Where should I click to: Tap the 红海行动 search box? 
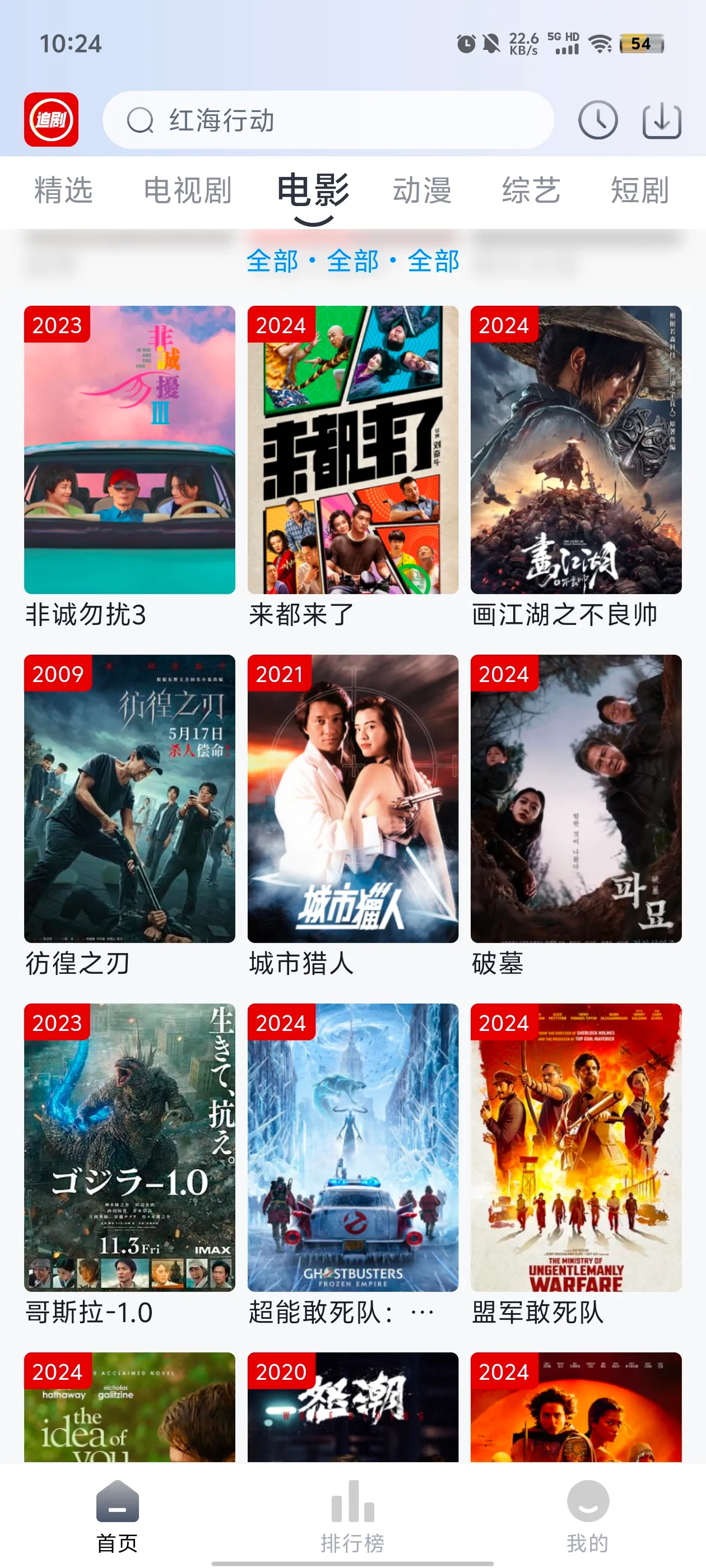coord(328,120)
